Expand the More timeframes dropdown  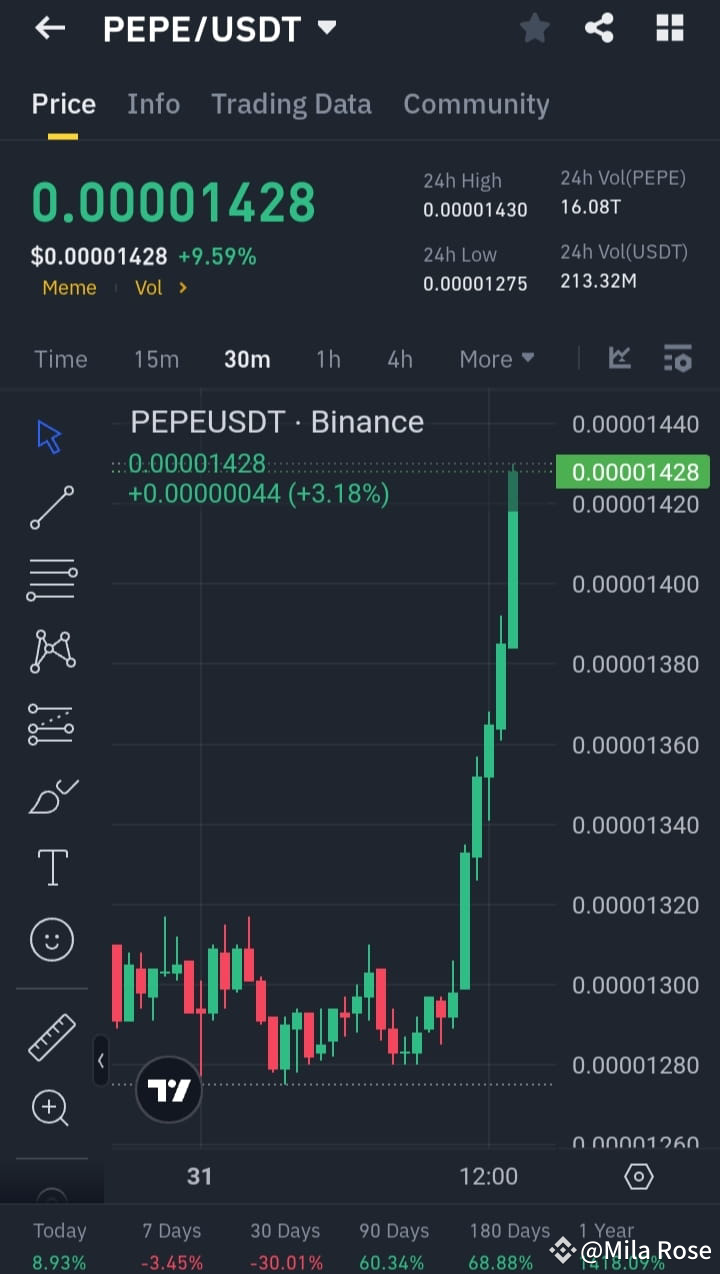[496, 358]
